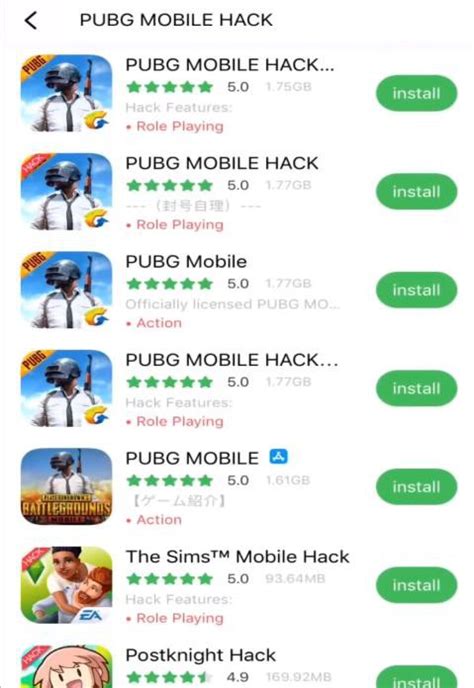Image resolution: width=474 pixels, height=688 pixels.
Task: Open The Sims Mobile Hack listing
Action: point(237,585)
